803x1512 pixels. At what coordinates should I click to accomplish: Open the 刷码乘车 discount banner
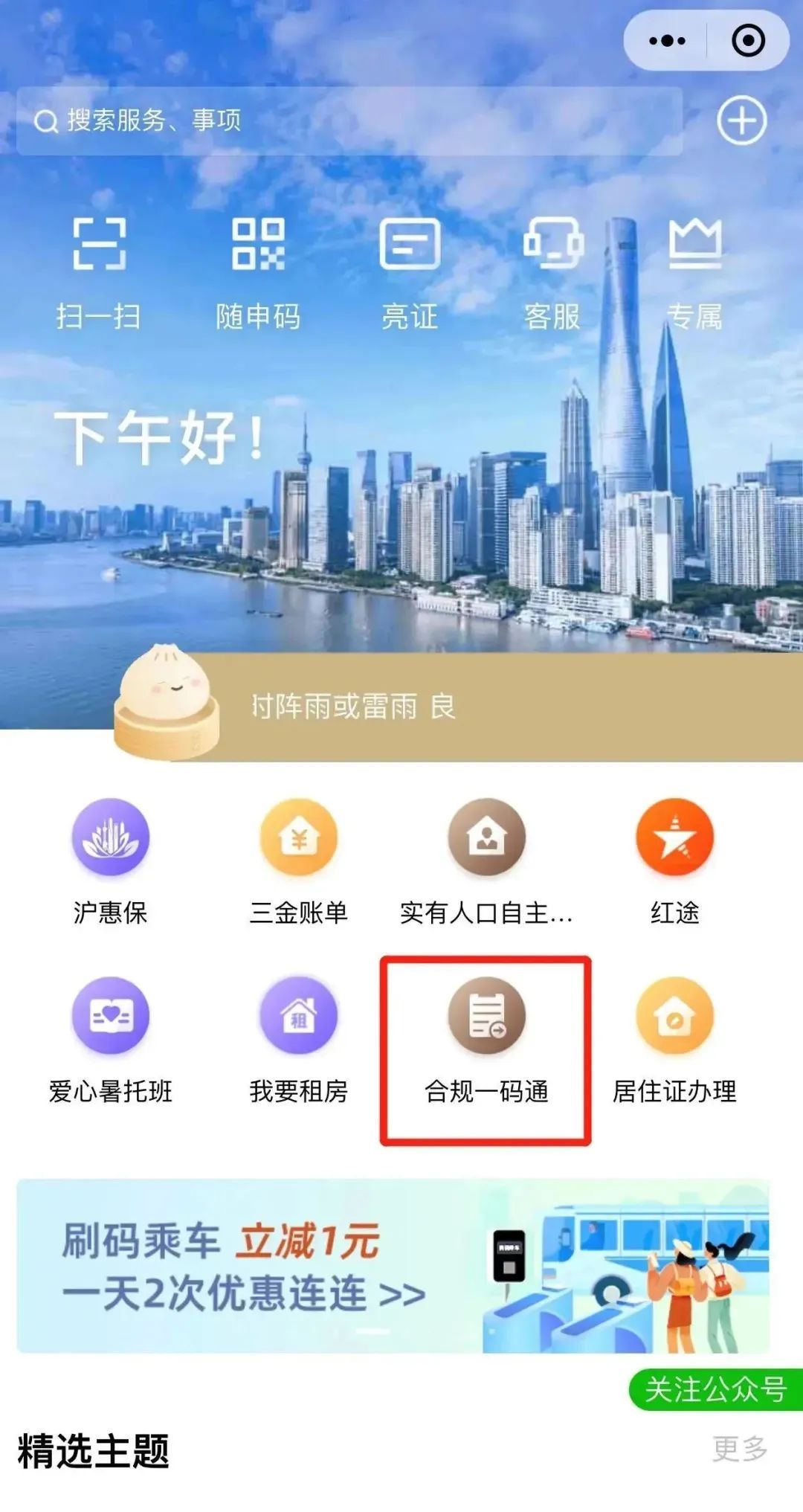click(x=393, y=1266)
